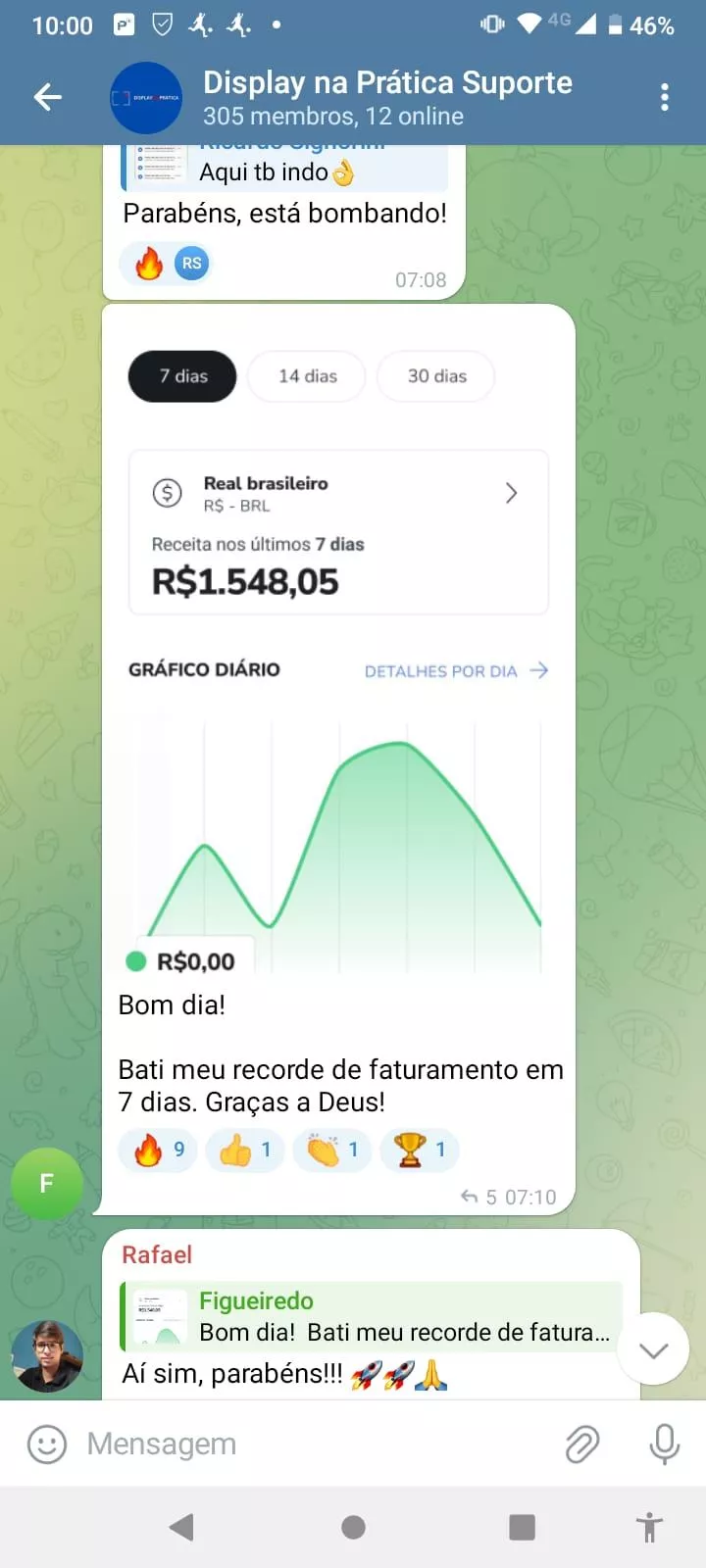
Task: Start recording a voice message
Action: 664,1444
